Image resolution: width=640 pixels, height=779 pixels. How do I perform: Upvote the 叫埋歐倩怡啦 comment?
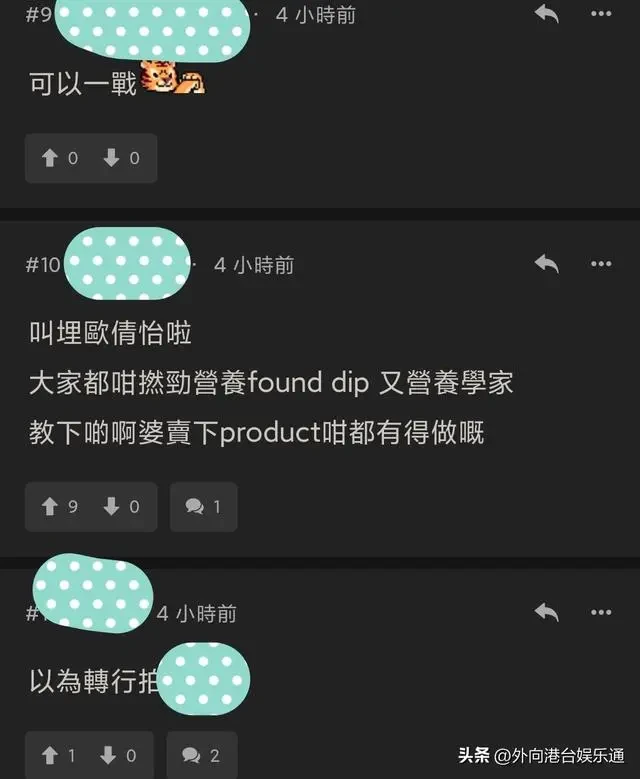point(58,507)
